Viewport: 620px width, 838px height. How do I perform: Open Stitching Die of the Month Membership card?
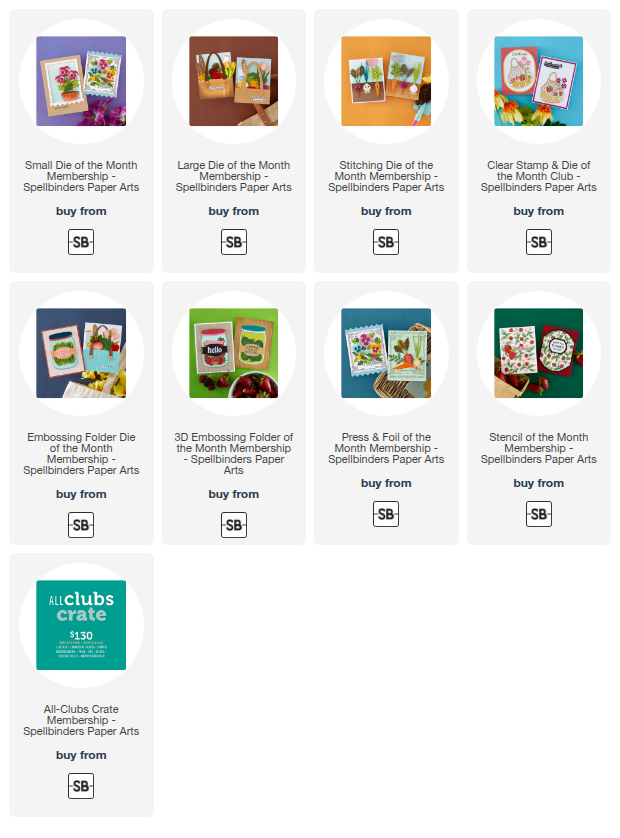tap(386, 81)
